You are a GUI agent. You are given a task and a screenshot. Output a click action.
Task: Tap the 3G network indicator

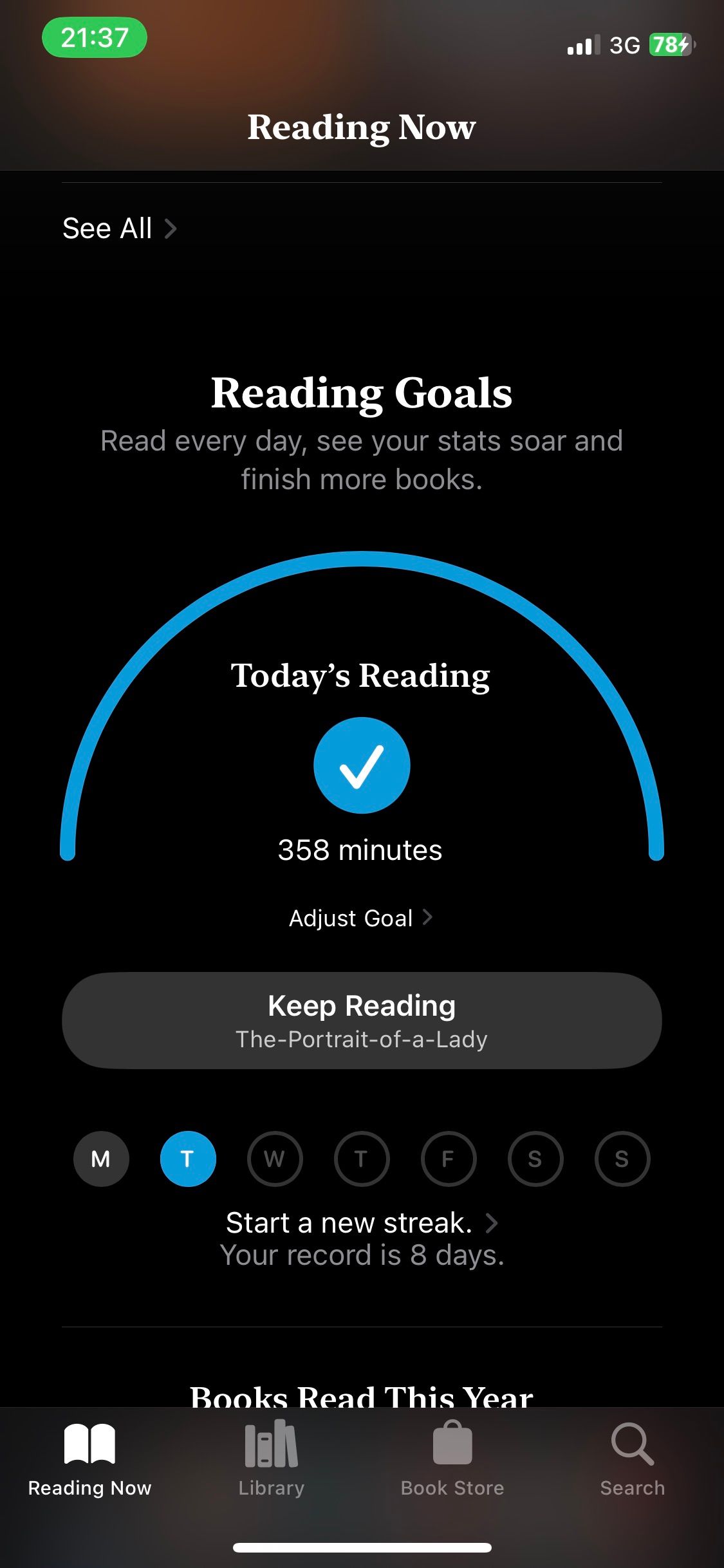[623, 45]
